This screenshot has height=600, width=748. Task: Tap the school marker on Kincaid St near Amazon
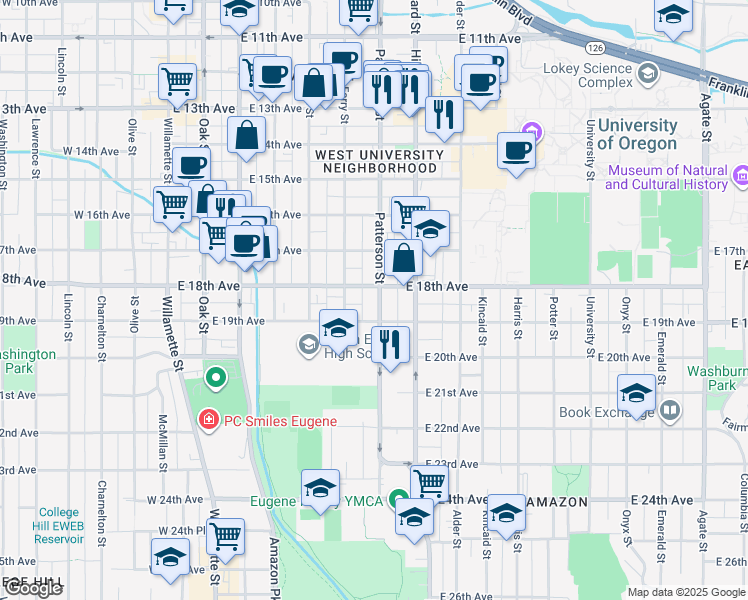coord(506,513)
